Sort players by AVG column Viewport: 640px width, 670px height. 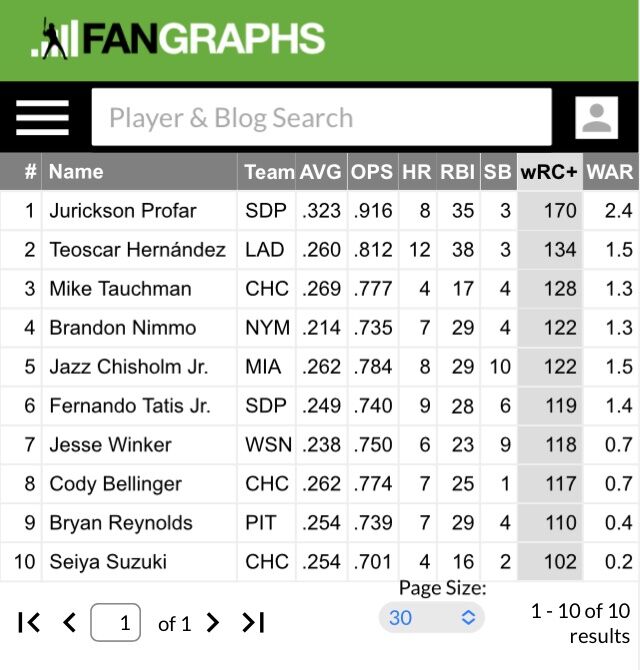(x=320, y=172)
